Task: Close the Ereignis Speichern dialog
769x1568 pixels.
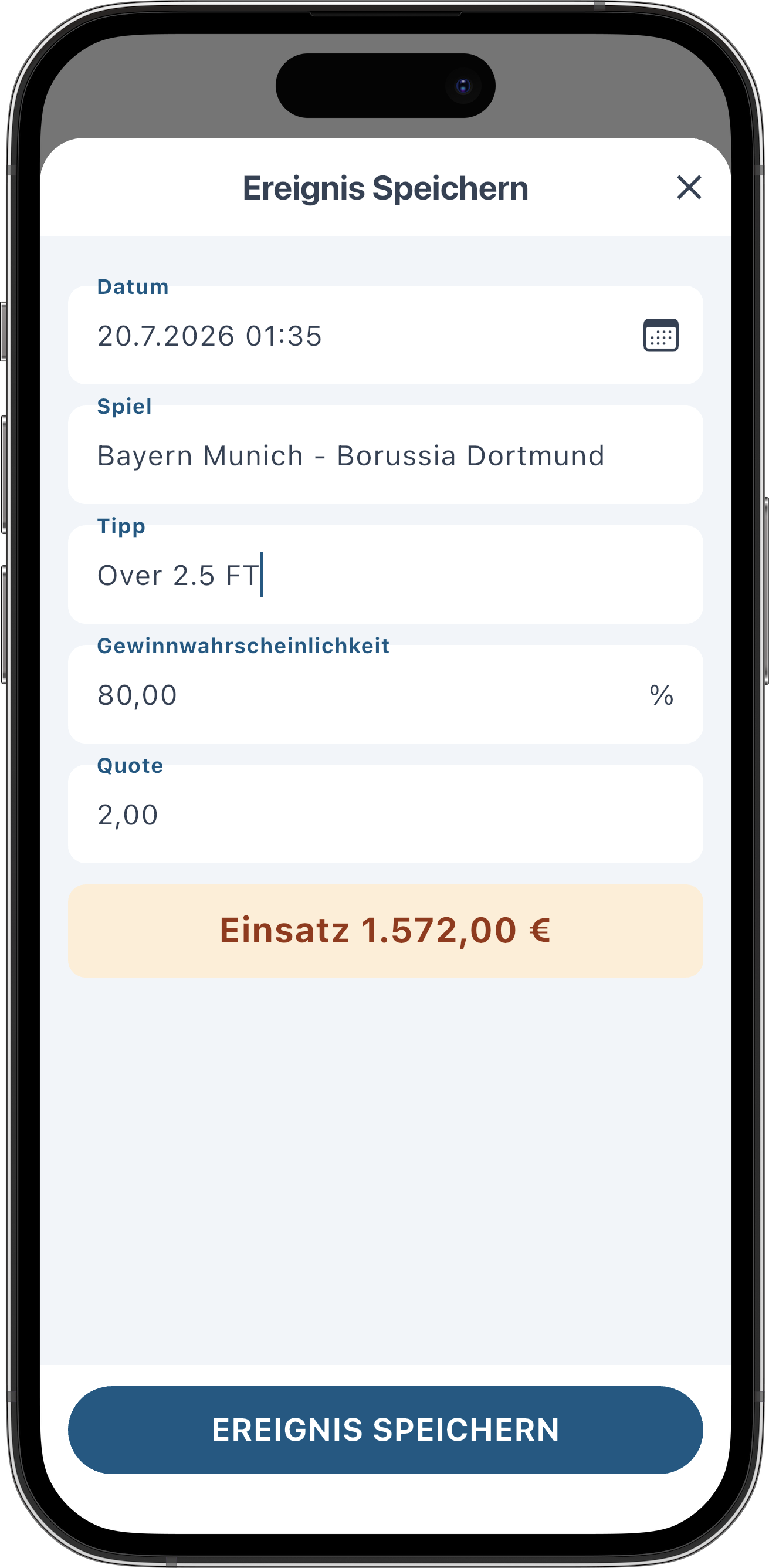Action: [689, 187]
